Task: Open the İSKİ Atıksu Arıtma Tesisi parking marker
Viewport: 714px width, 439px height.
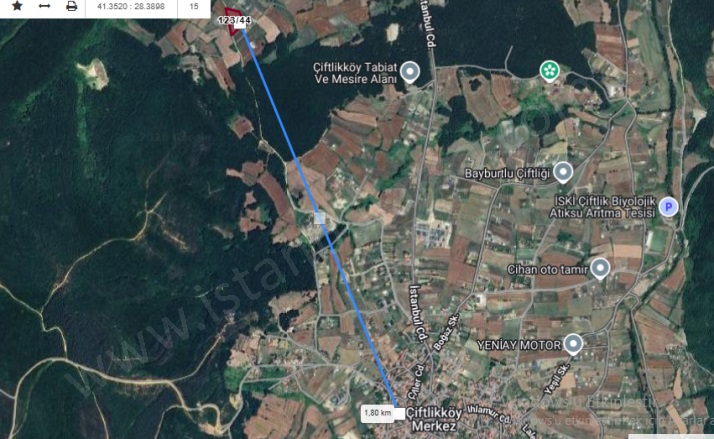Action: [x=668, y=207]
